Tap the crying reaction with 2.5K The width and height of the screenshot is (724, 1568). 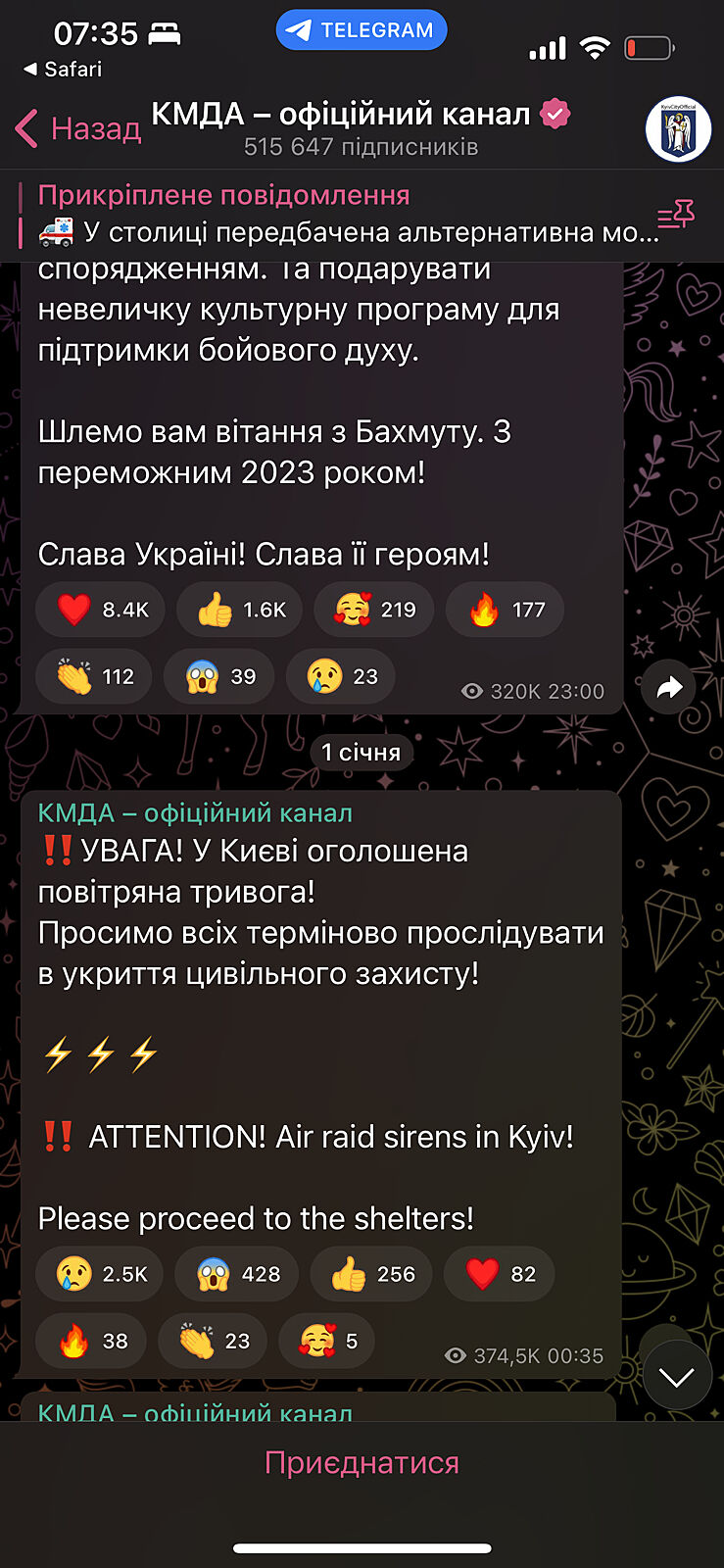(x=100, y=1274)
